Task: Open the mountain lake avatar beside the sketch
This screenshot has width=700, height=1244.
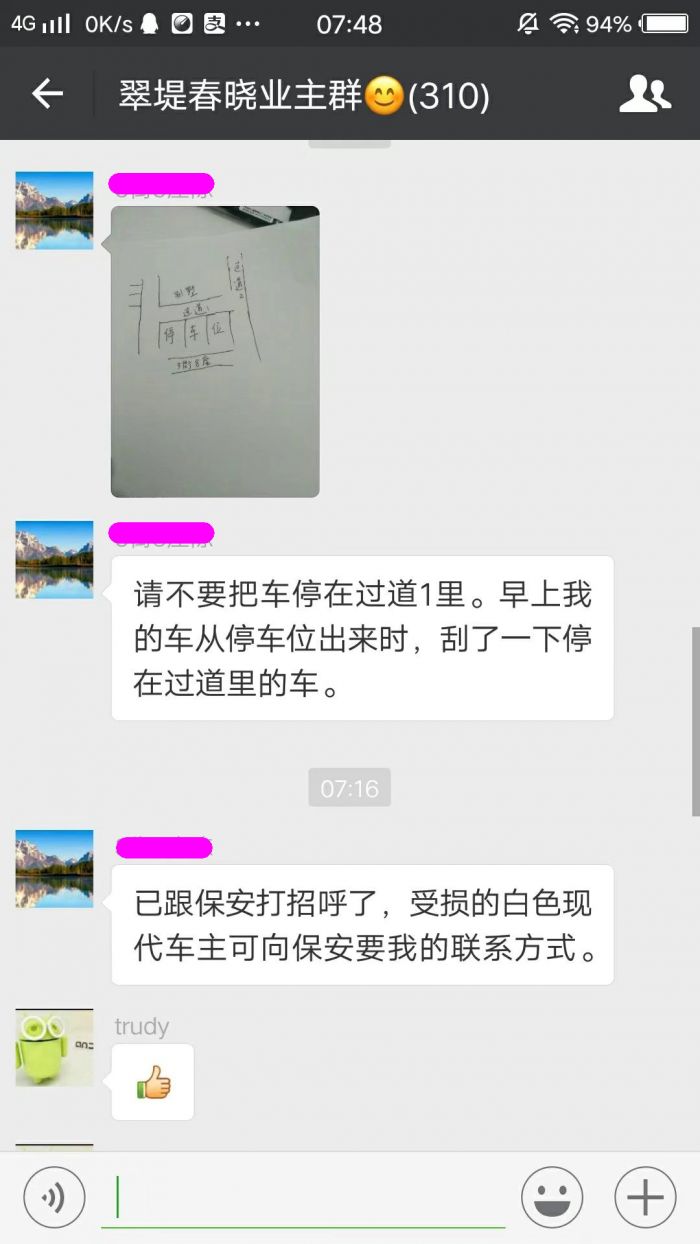Action: [54, 210]
